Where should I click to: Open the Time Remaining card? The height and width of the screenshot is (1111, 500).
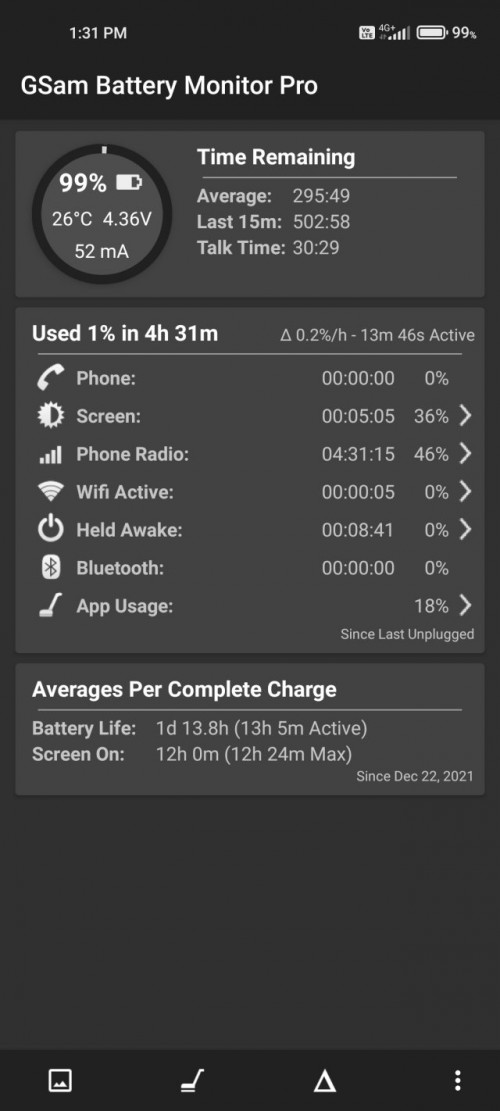coord(250,214)
